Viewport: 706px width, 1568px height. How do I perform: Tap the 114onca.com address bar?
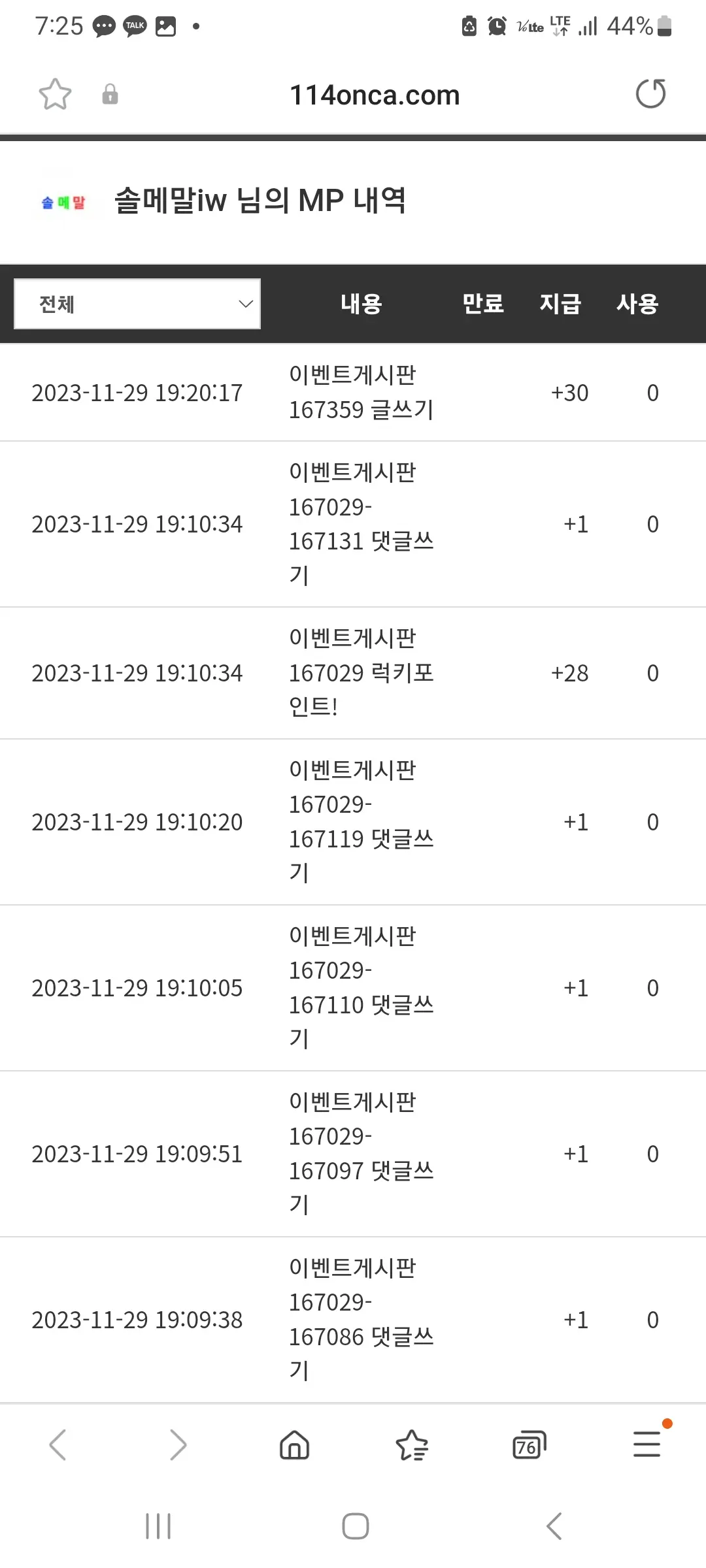coord(375,95)
